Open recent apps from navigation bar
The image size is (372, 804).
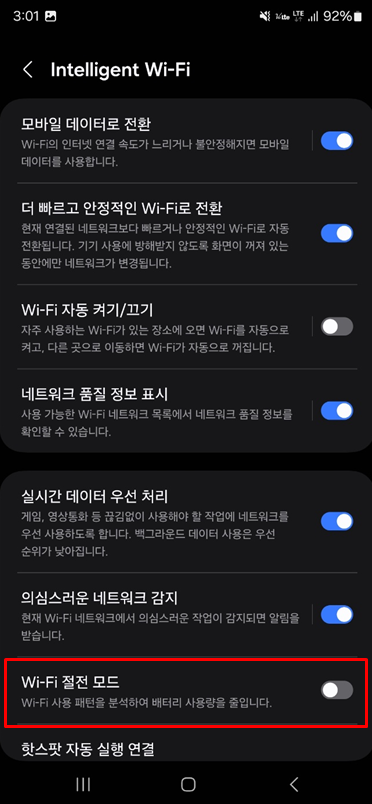click(x=83, y=784)
